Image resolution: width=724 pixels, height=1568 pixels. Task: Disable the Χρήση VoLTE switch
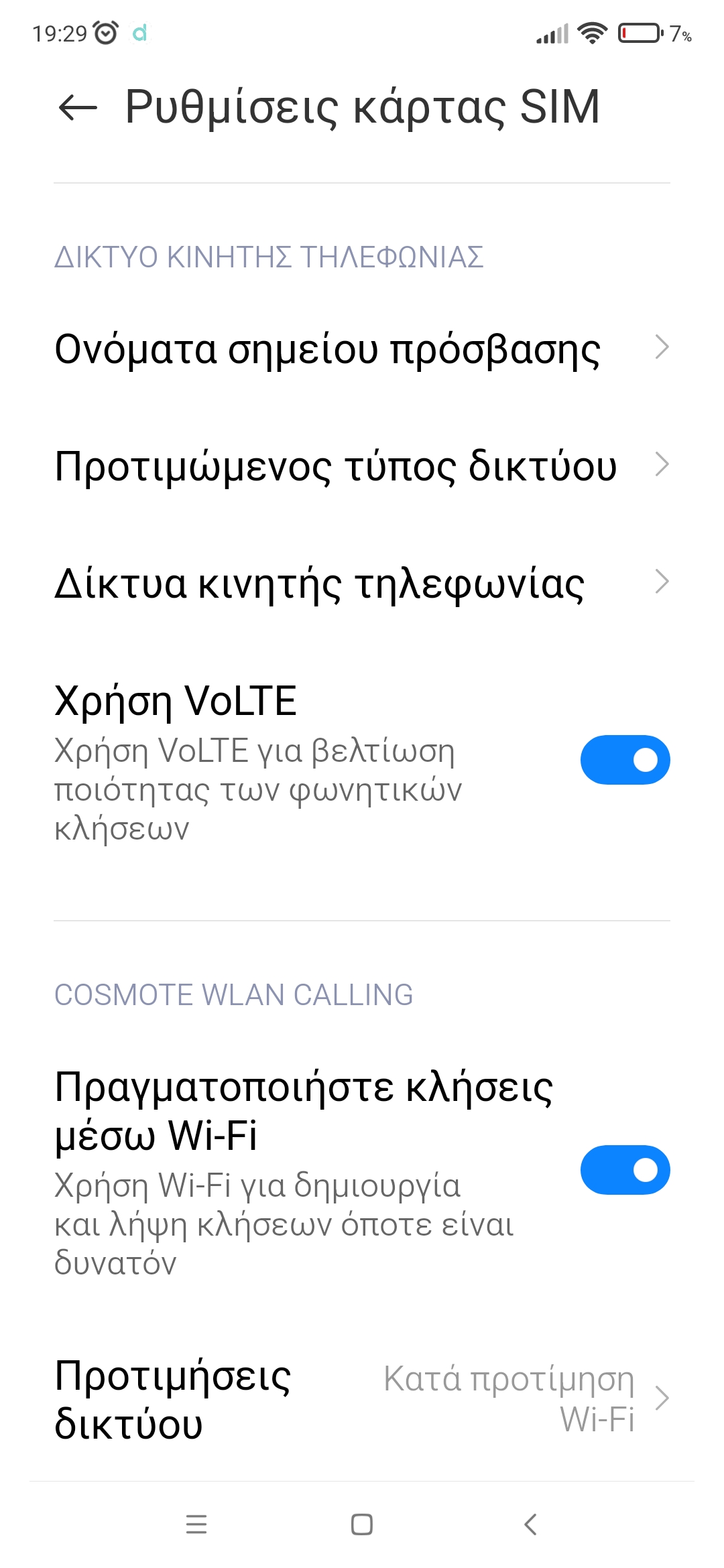(625, 760)
